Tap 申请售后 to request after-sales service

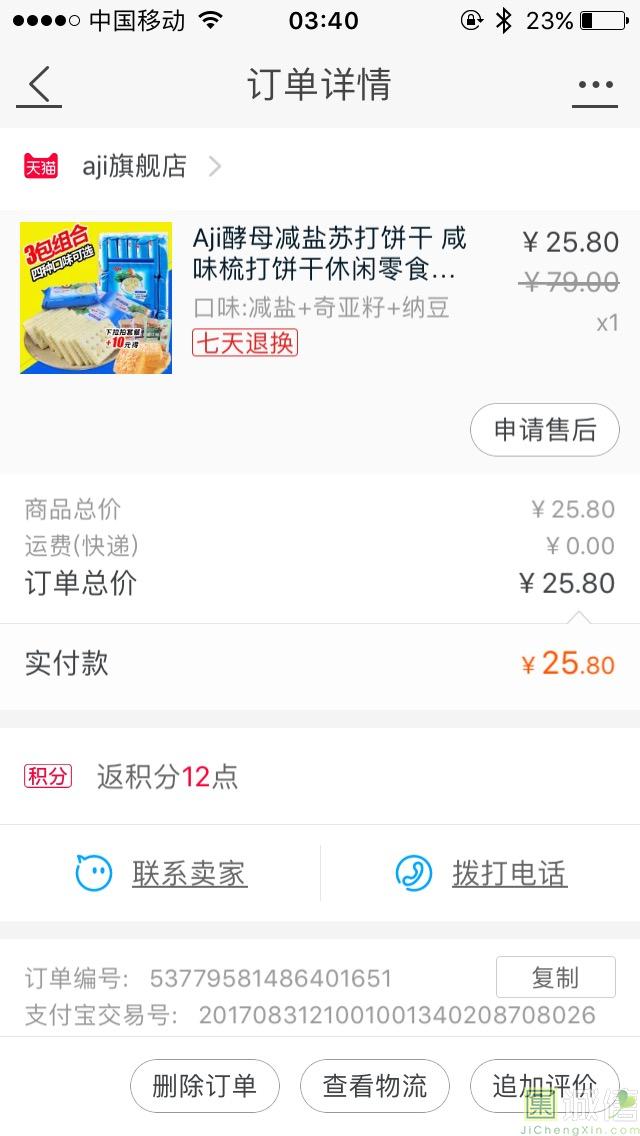[544, 430]
